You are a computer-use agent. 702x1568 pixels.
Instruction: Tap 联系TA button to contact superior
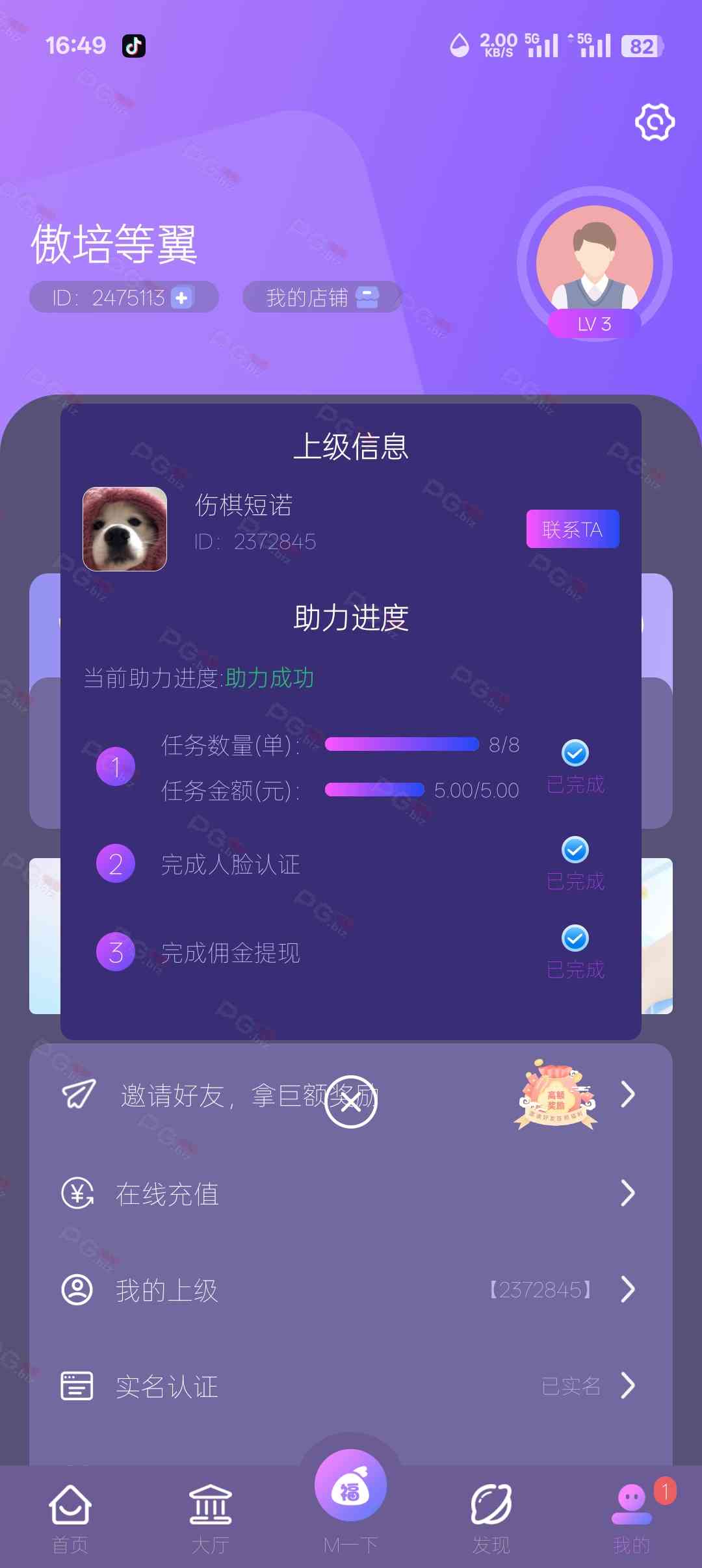pos(573,529)
